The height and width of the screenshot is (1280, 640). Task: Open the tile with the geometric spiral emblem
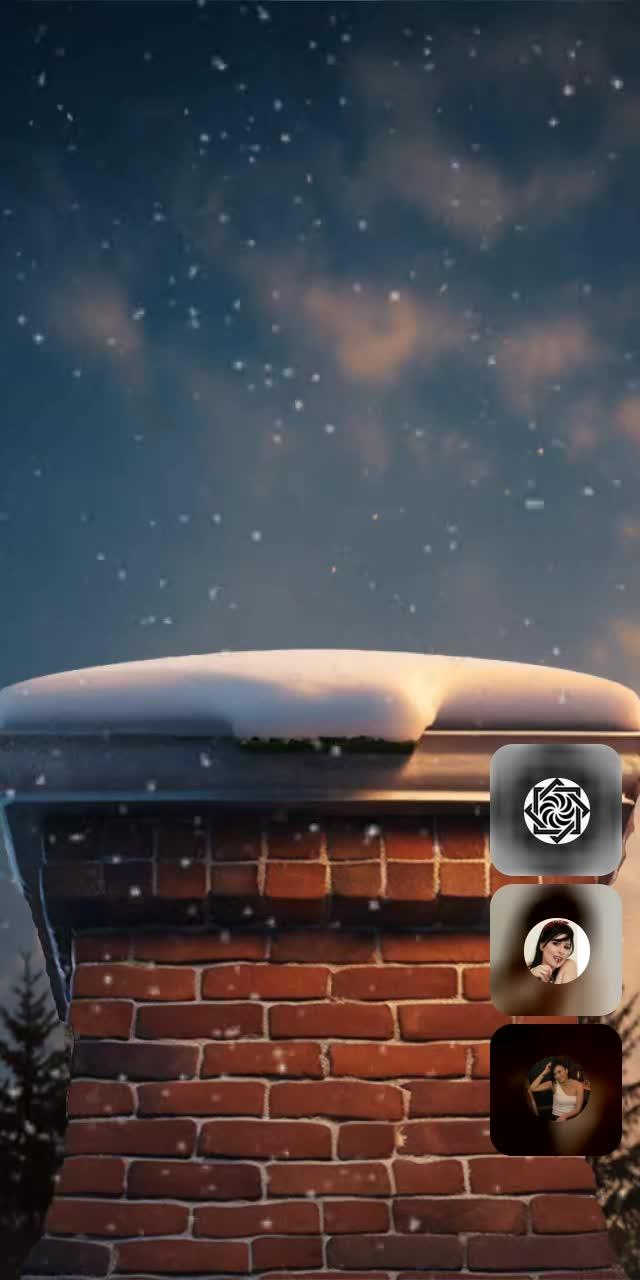click(556, 809)
